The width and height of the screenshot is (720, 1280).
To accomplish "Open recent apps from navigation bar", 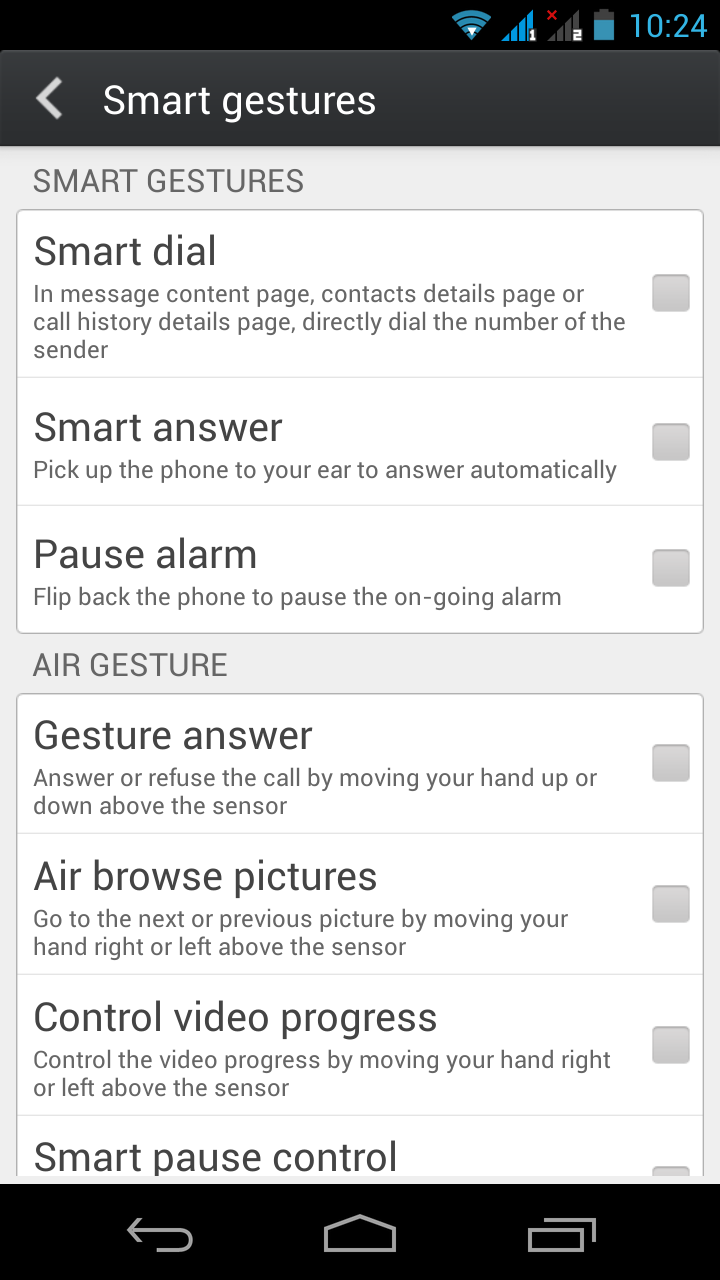I will coord(561,1234).
